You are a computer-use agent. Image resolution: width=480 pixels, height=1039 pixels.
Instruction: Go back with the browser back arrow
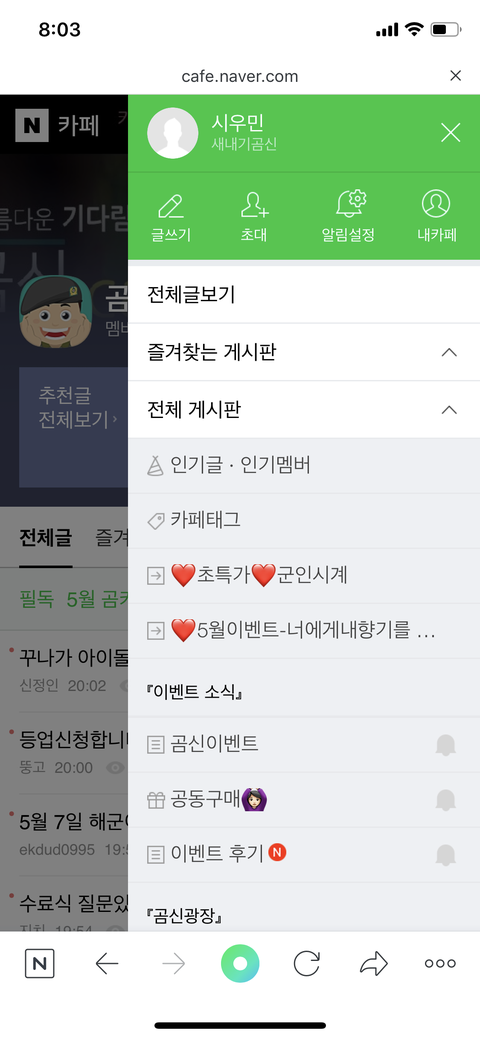(x=107, y=963)
